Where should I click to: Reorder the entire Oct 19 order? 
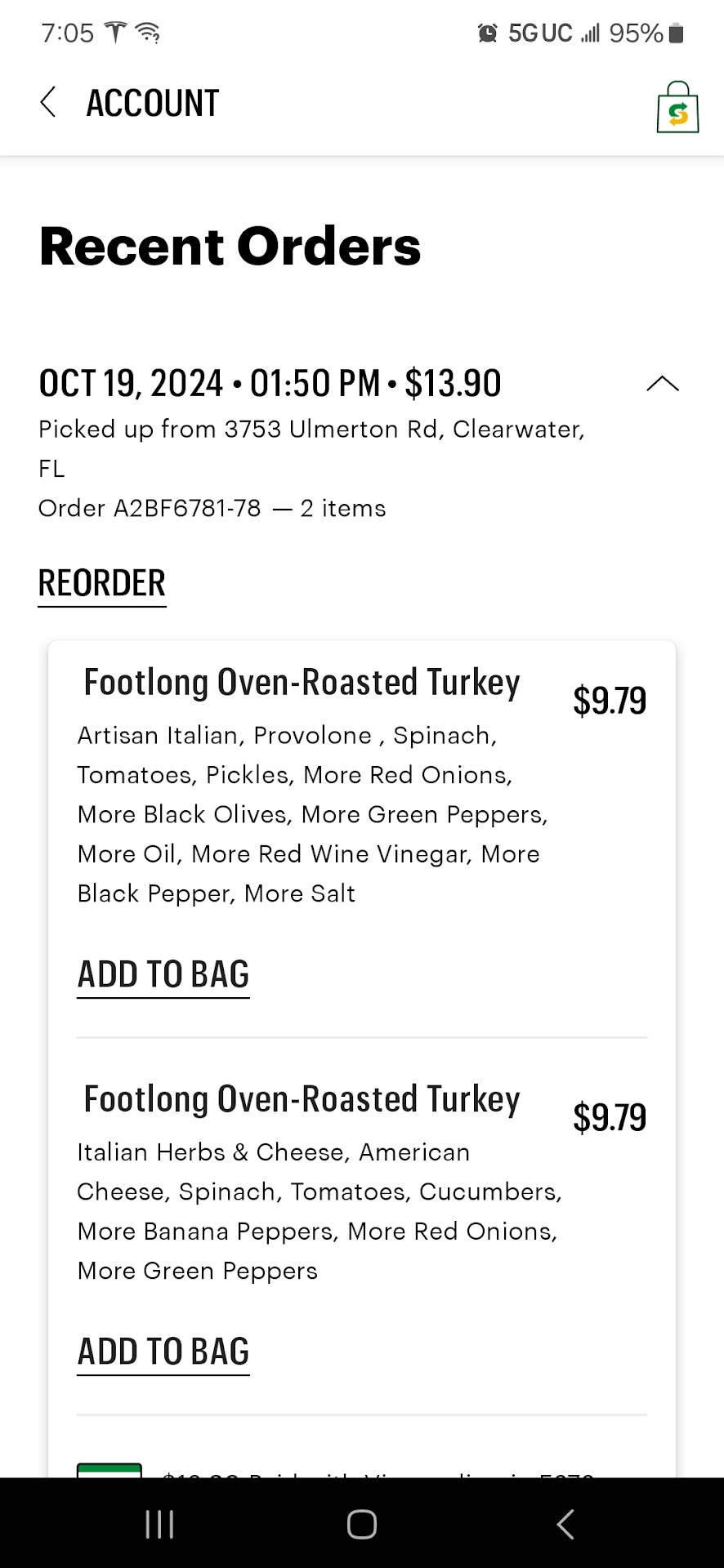click(x=102, y=584)
